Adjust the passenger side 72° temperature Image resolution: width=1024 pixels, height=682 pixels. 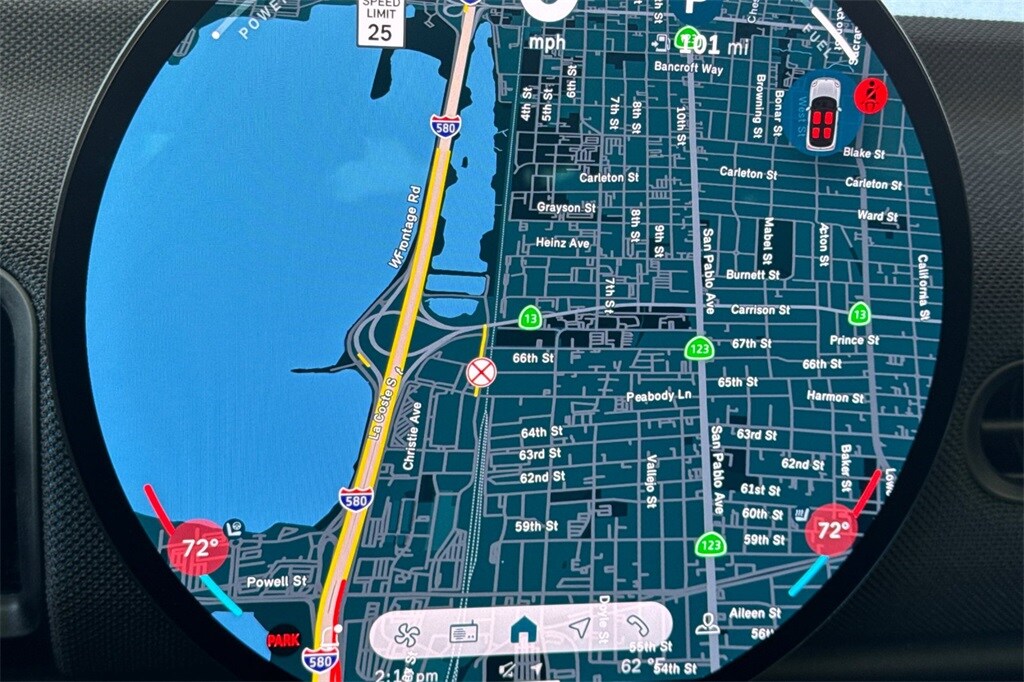coord(832,530)
